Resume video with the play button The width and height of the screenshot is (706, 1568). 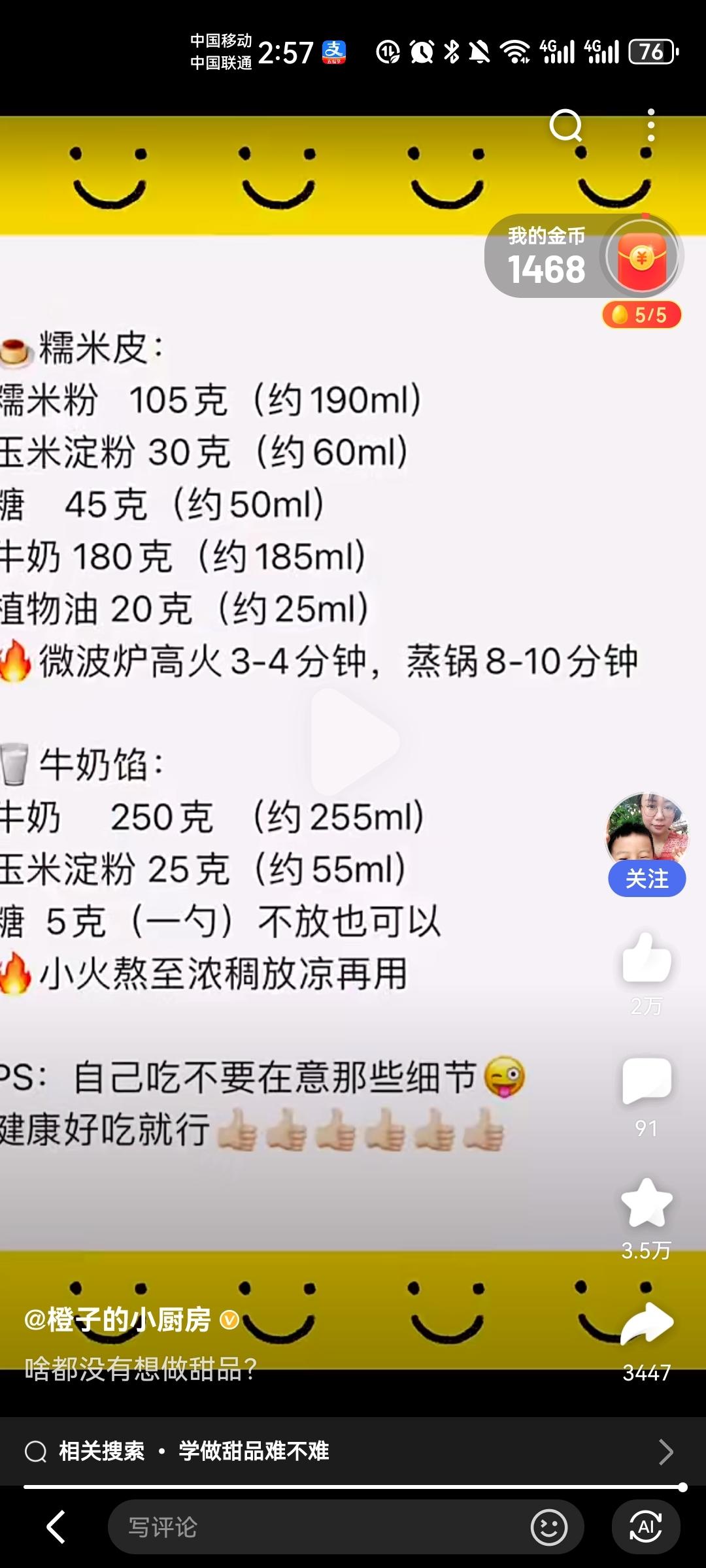click(354, 742)
